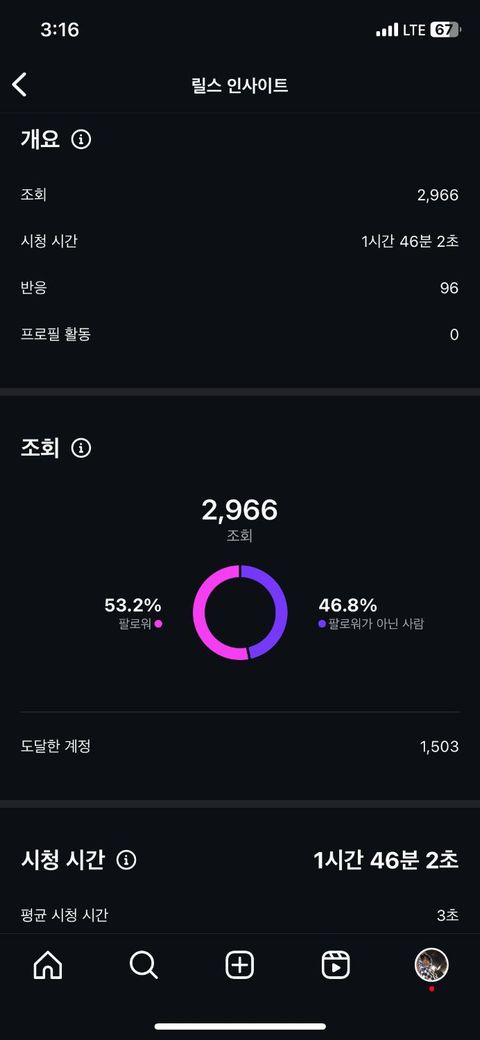Open info icon next to 시청 시간
The image size is (480, 1040).
pyautogui.click(x=126, y=861)
